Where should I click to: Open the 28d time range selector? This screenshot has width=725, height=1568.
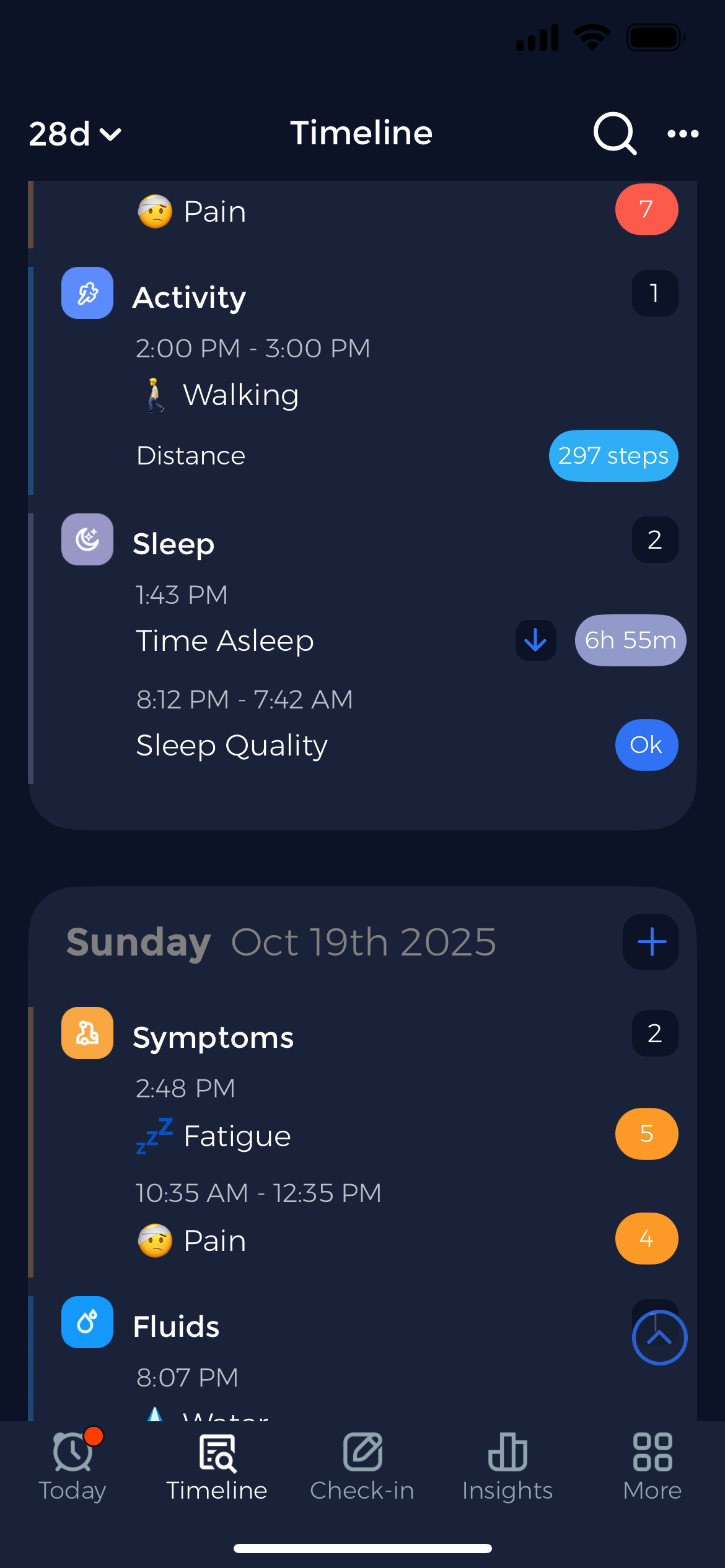tap(73, 133)
